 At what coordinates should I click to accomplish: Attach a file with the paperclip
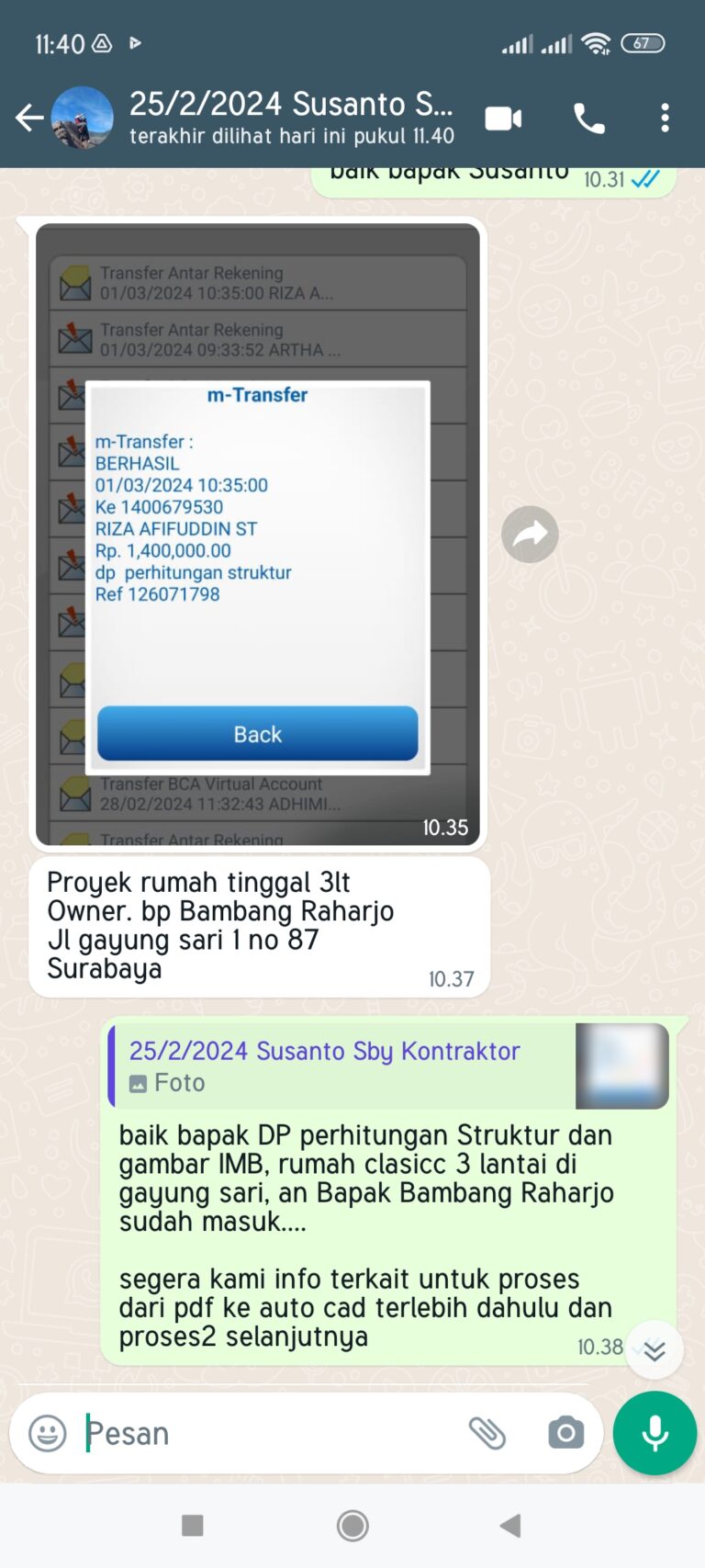click(x=487, y=1433)
